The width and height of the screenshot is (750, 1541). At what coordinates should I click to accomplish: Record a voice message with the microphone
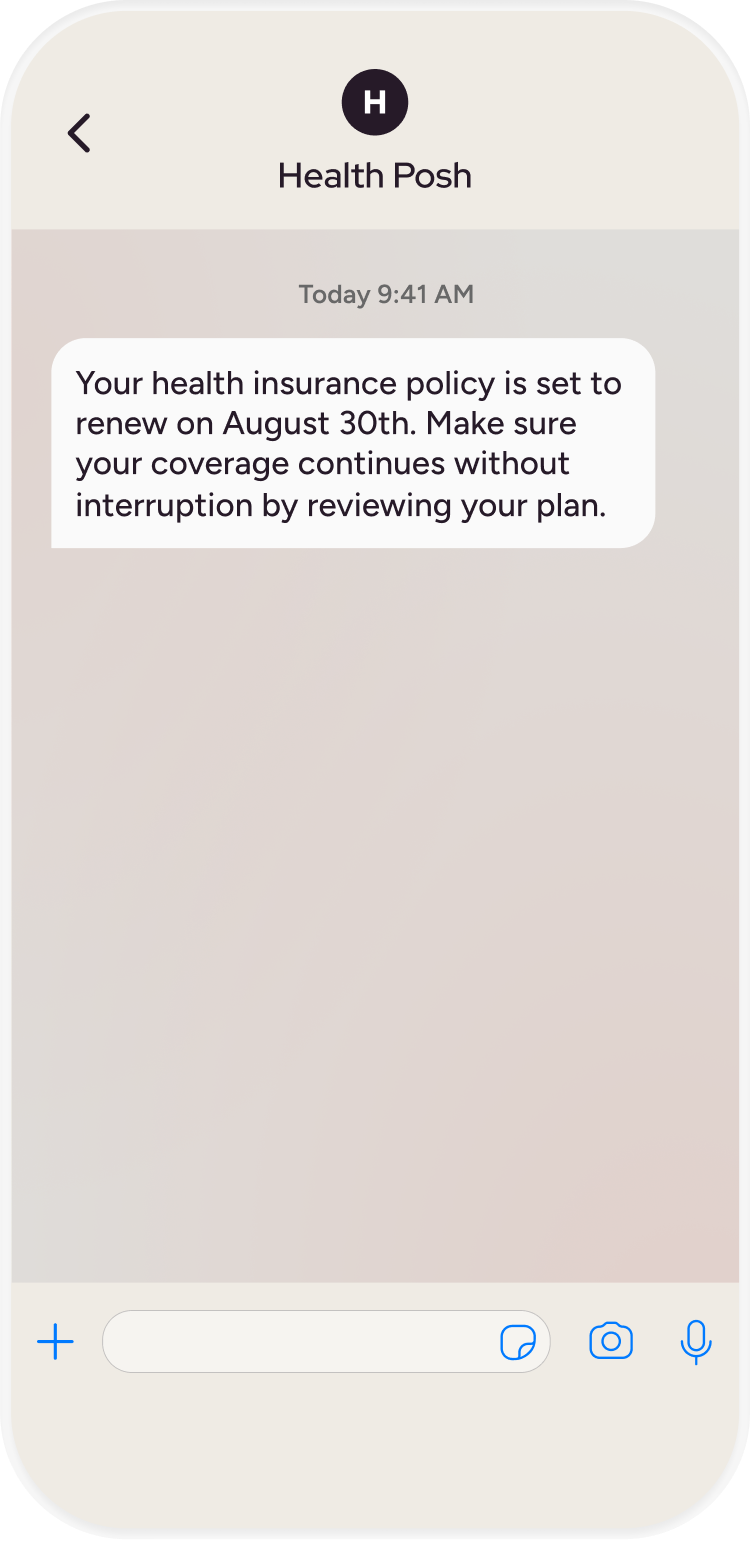695,1341
